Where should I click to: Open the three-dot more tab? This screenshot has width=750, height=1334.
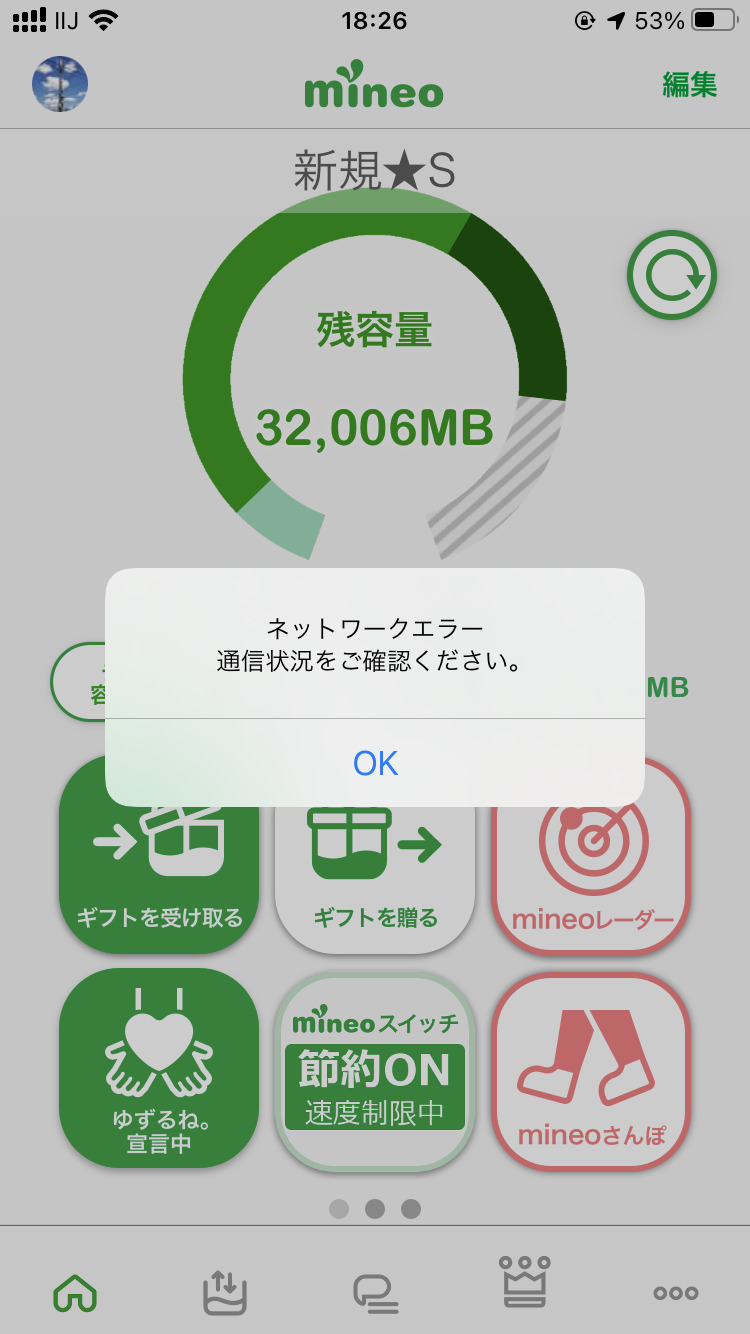coord(675,1293)
